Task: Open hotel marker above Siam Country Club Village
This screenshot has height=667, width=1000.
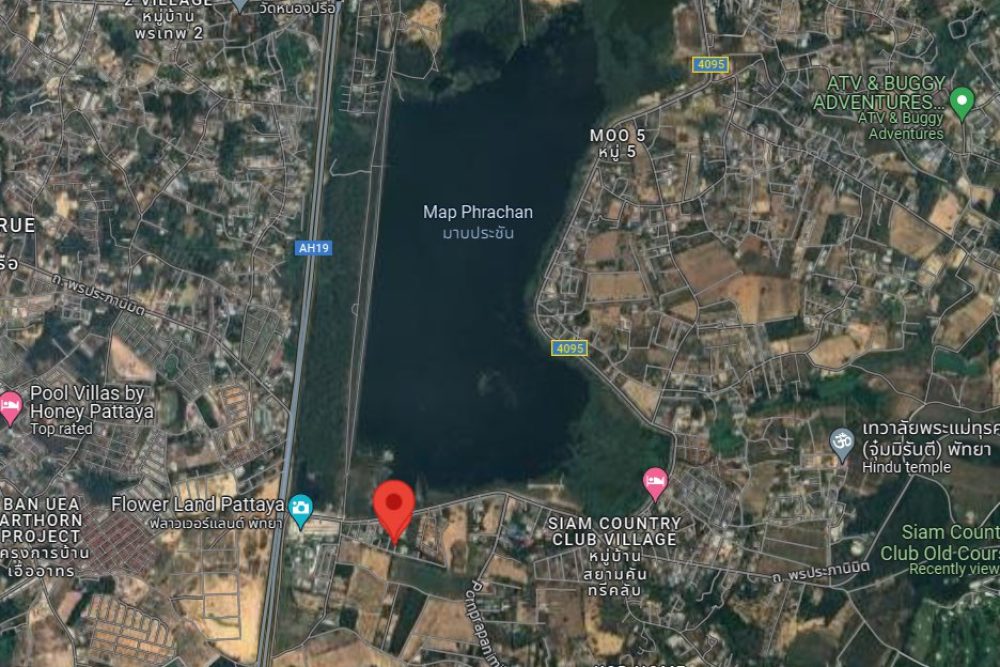Action: [655, 484]
